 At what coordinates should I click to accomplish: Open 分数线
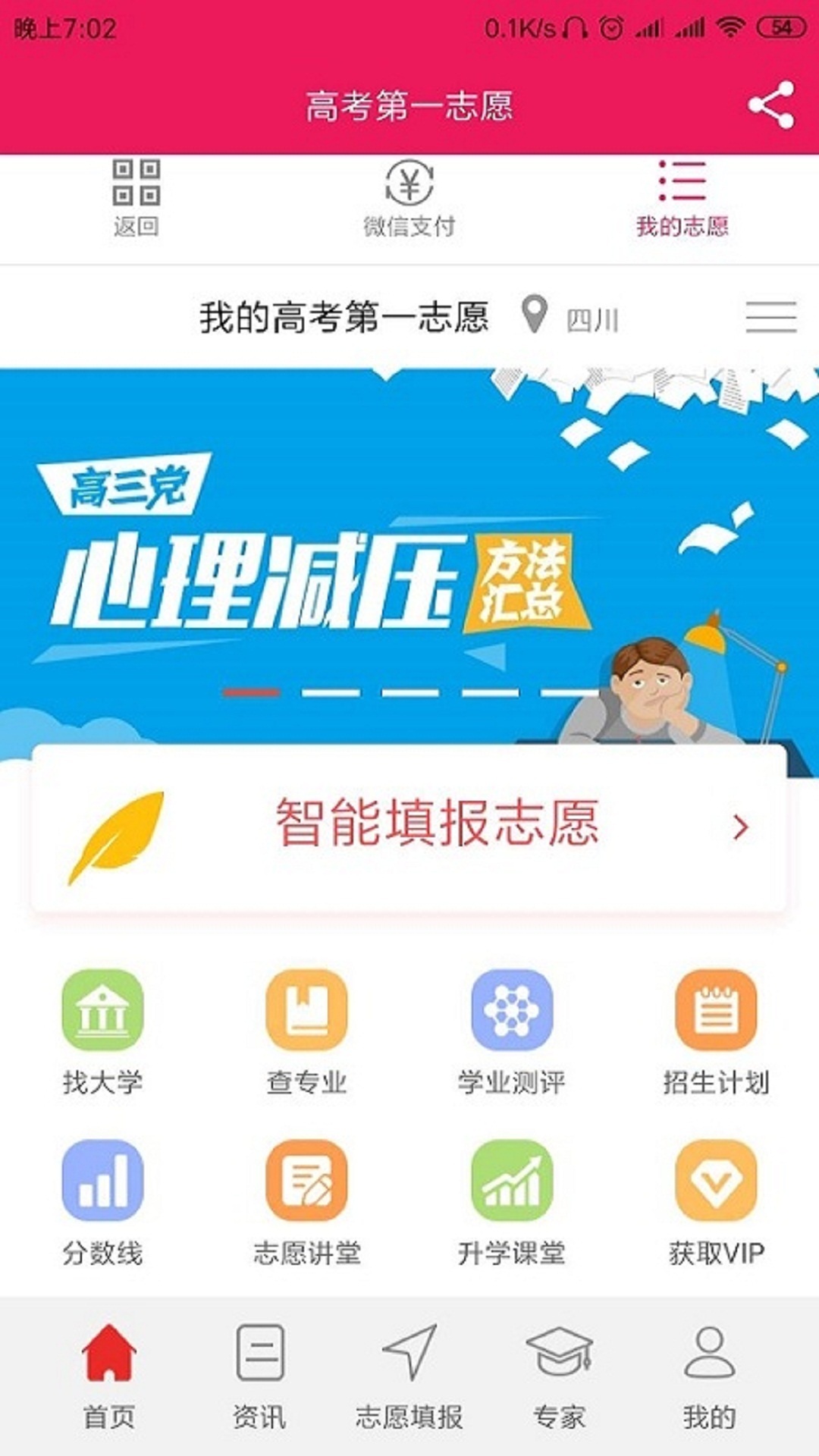[102, 1203]
